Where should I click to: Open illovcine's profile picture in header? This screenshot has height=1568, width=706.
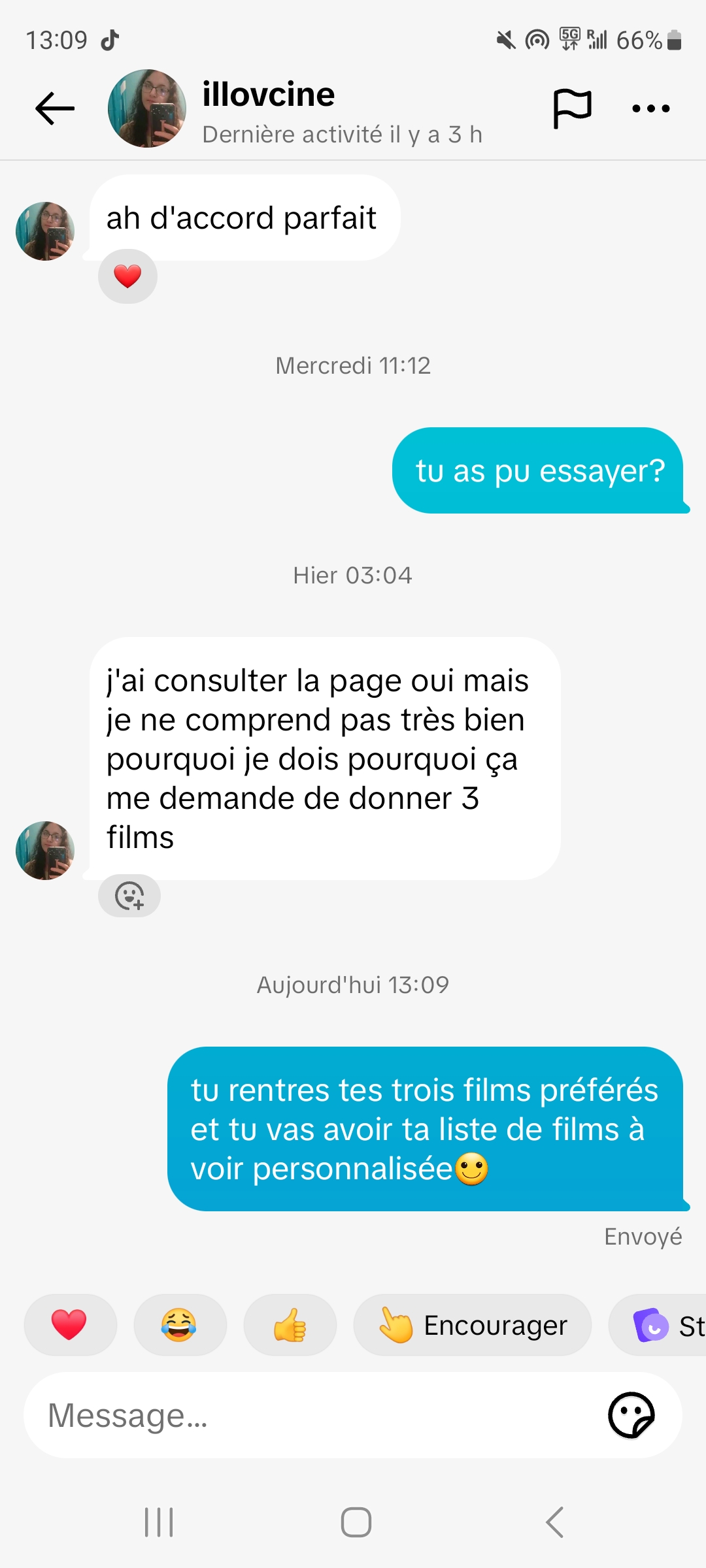[x=147, y=108]
